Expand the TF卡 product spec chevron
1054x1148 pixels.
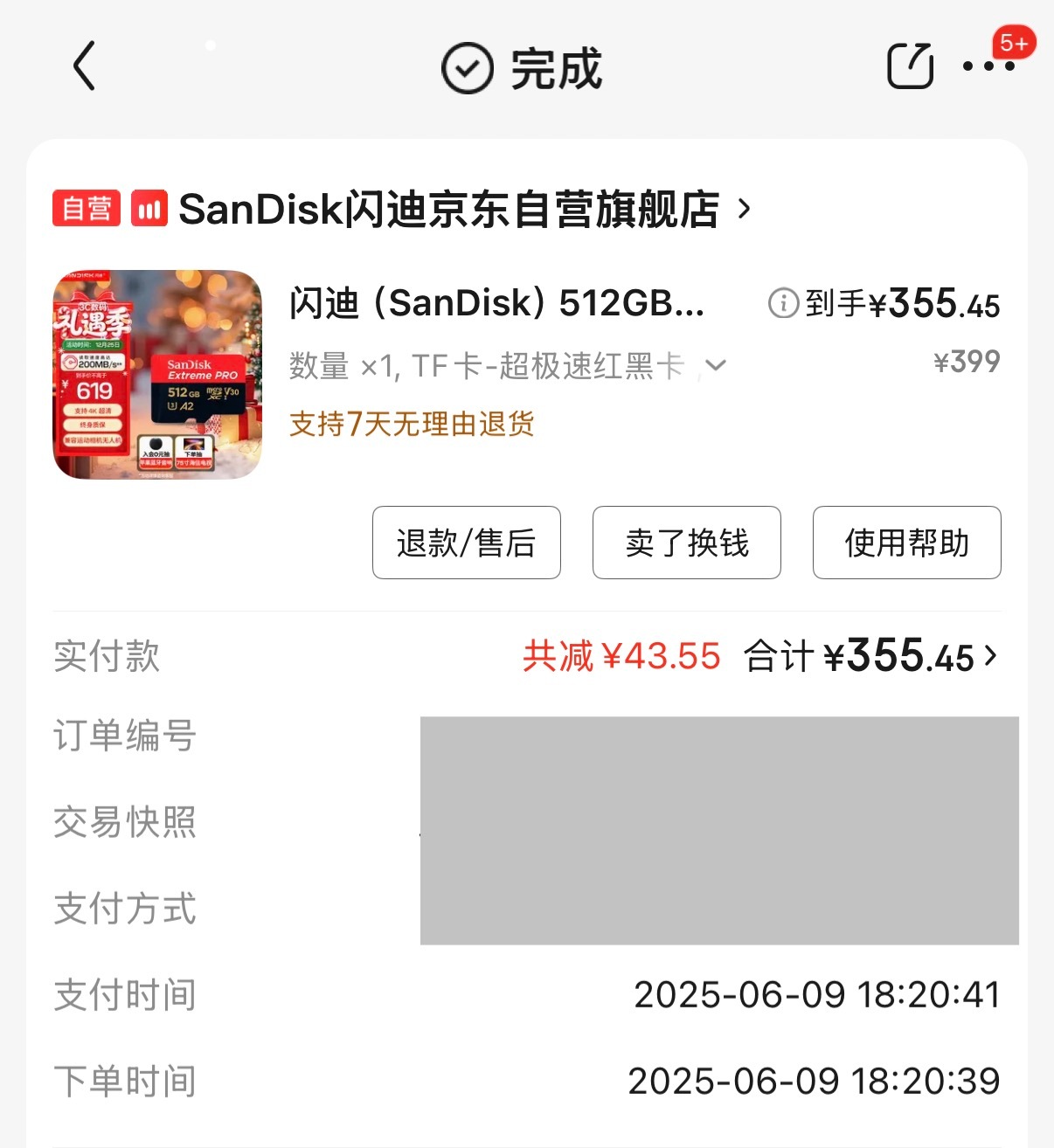point(717,366)
